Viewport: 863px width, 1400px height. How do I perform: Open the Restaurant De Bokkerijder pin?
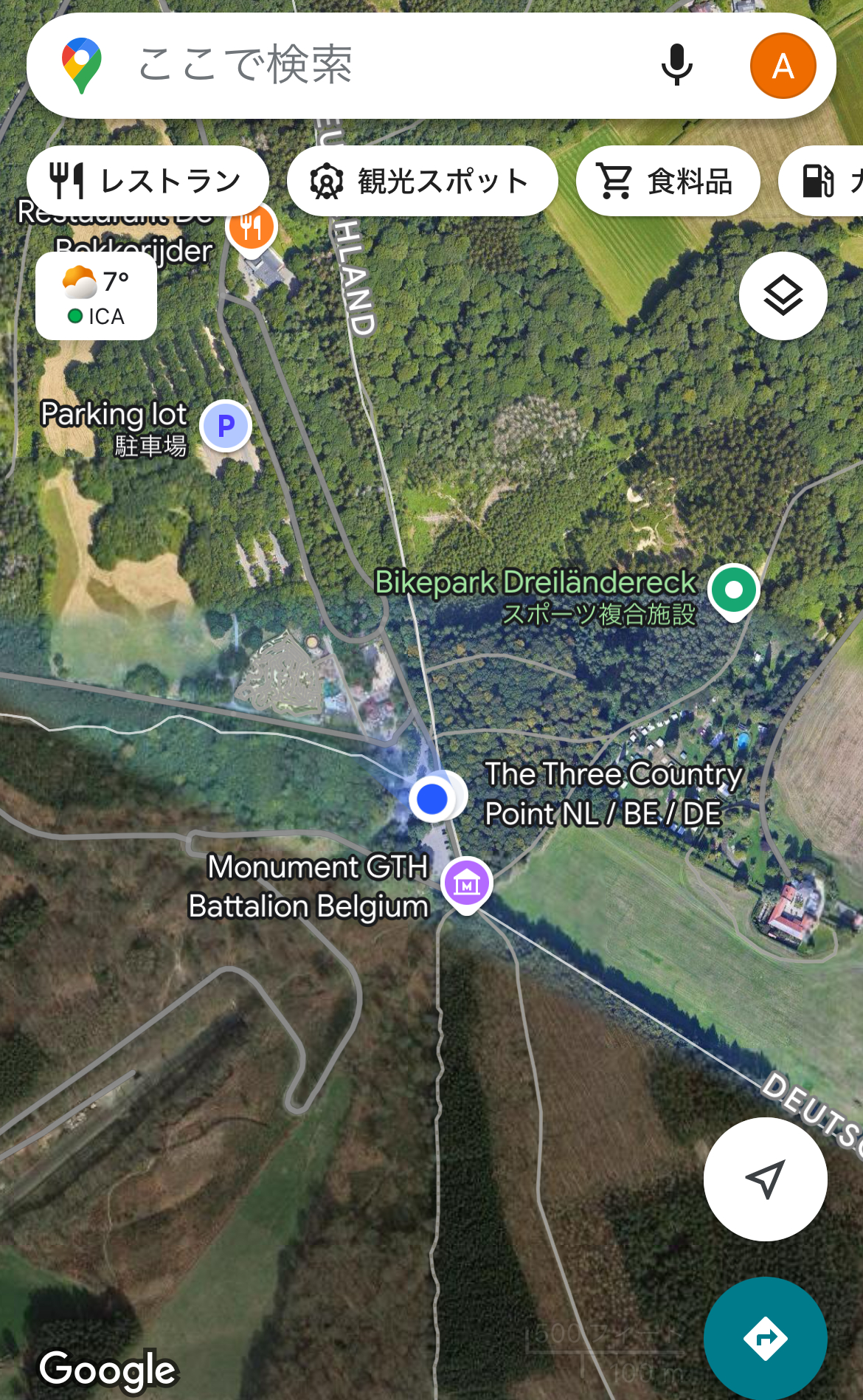coord(252,228)
